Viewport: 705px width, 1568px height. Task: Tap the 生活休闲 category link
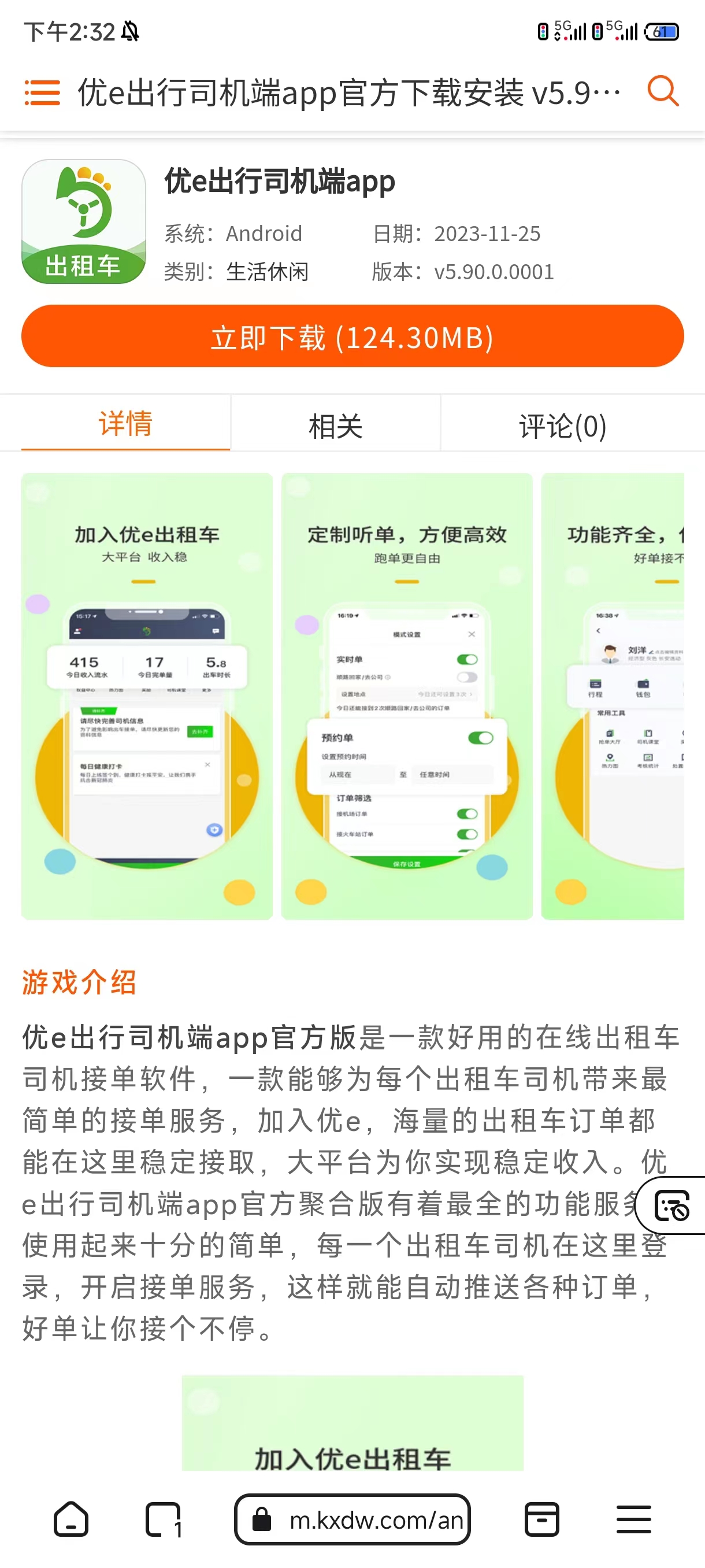click(267, 272)
